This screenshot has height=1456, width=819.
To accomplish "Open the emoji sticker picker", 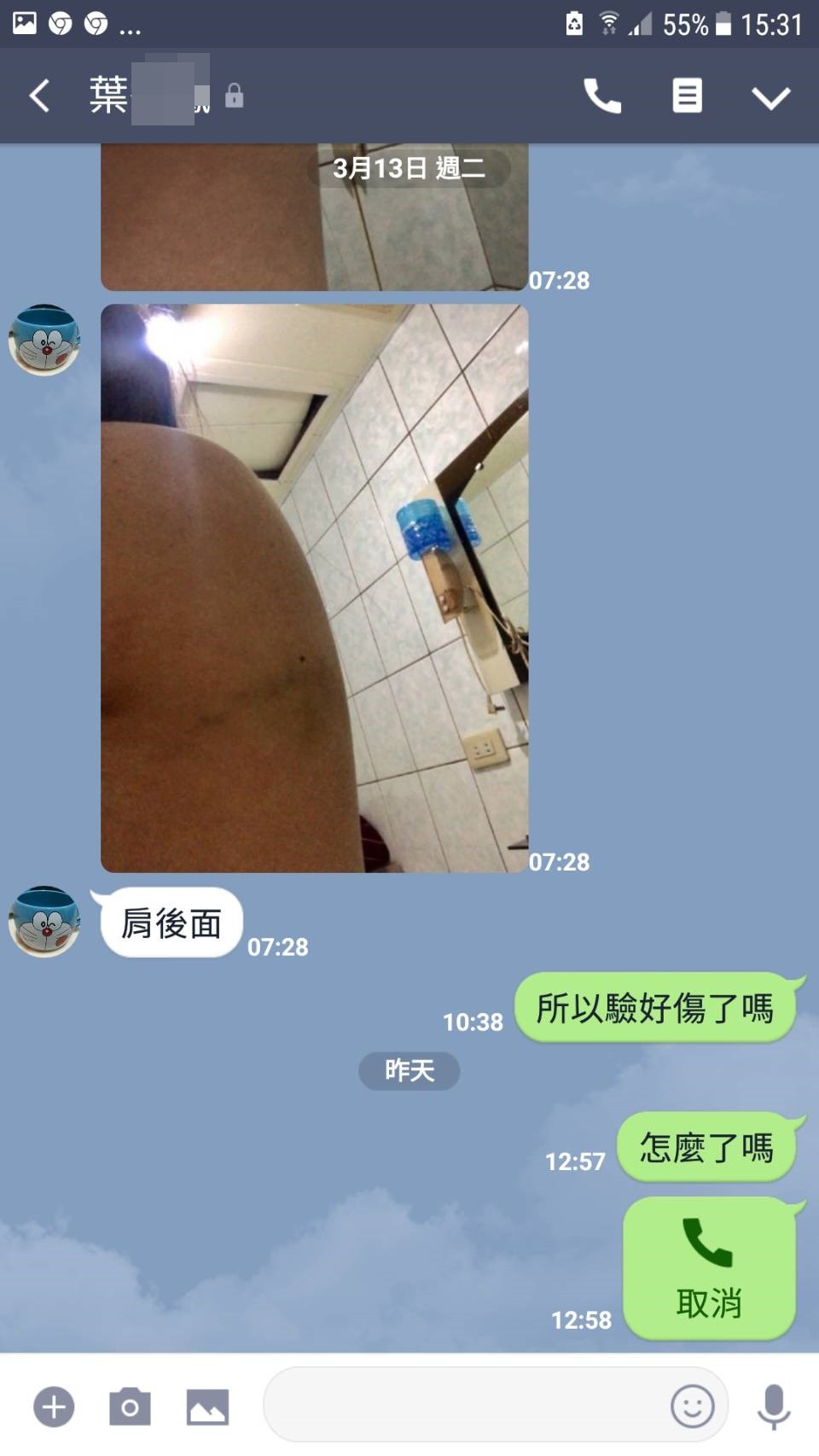I will point(692,1406).
